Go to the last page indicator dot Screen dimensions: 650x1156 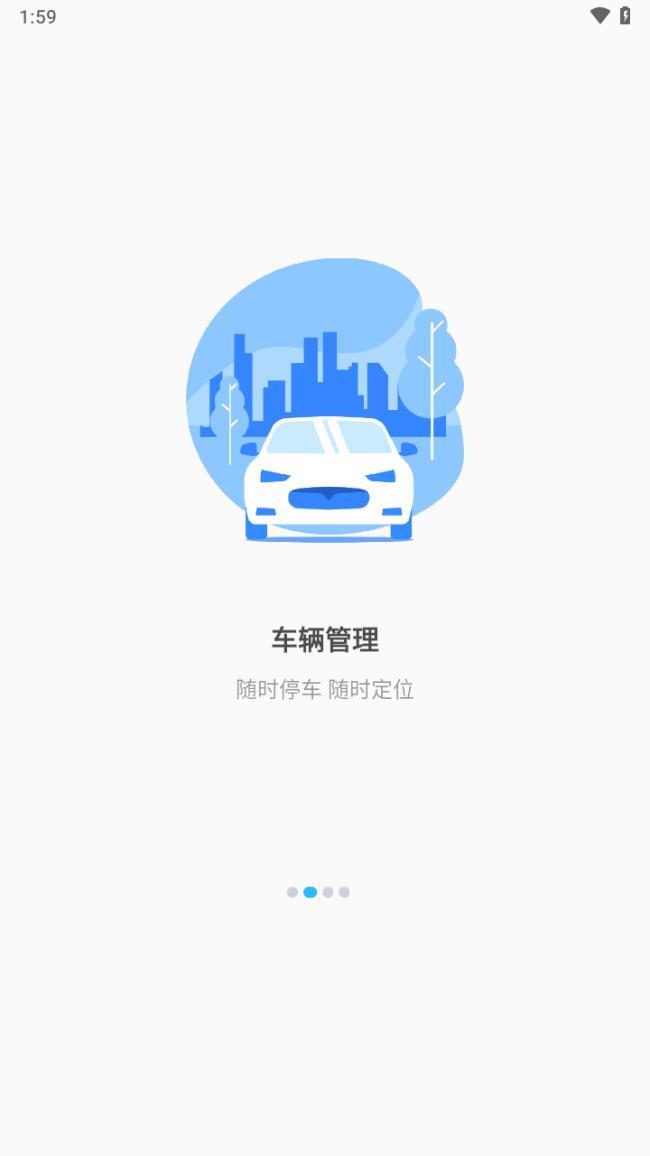tap(344, 892)
